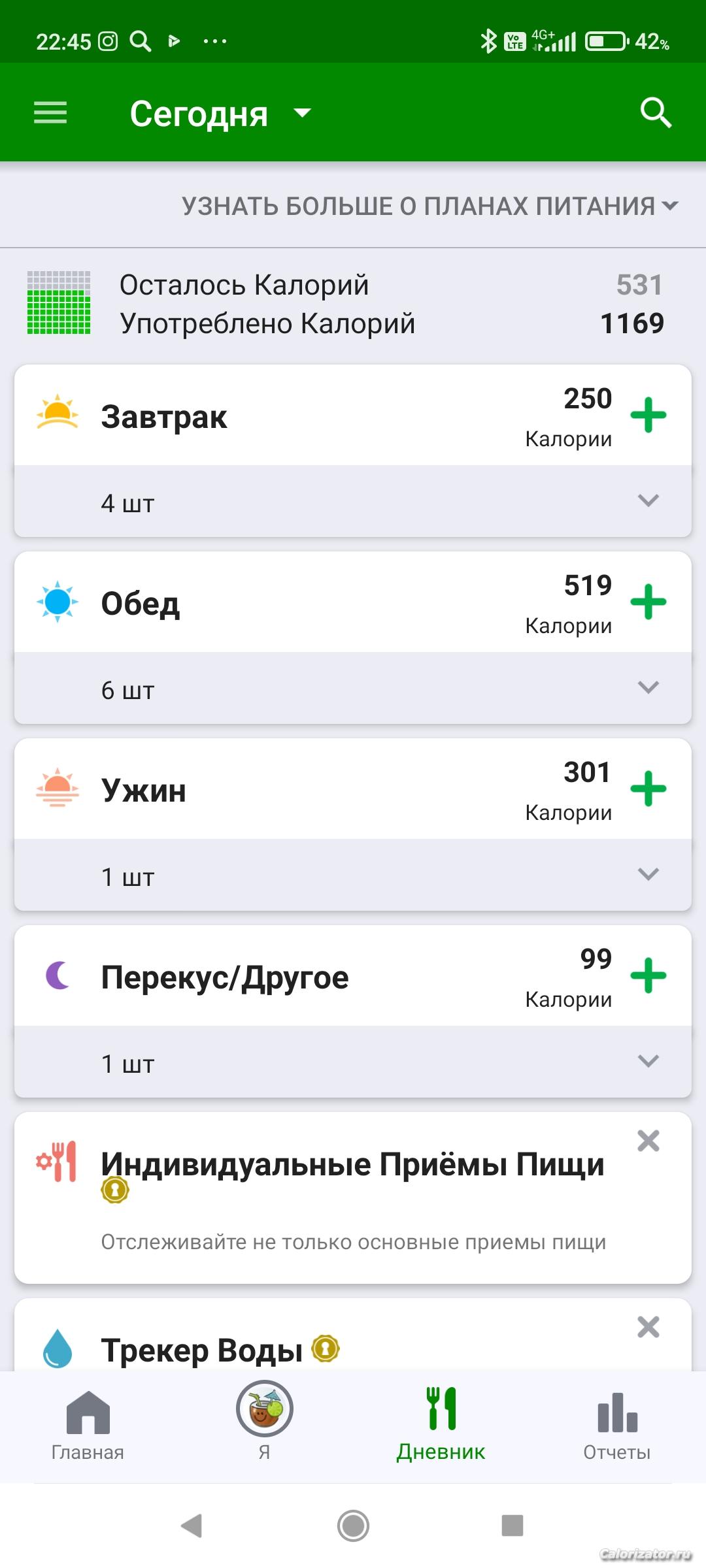Go back with the system back button

click(x=191, y=1526)
